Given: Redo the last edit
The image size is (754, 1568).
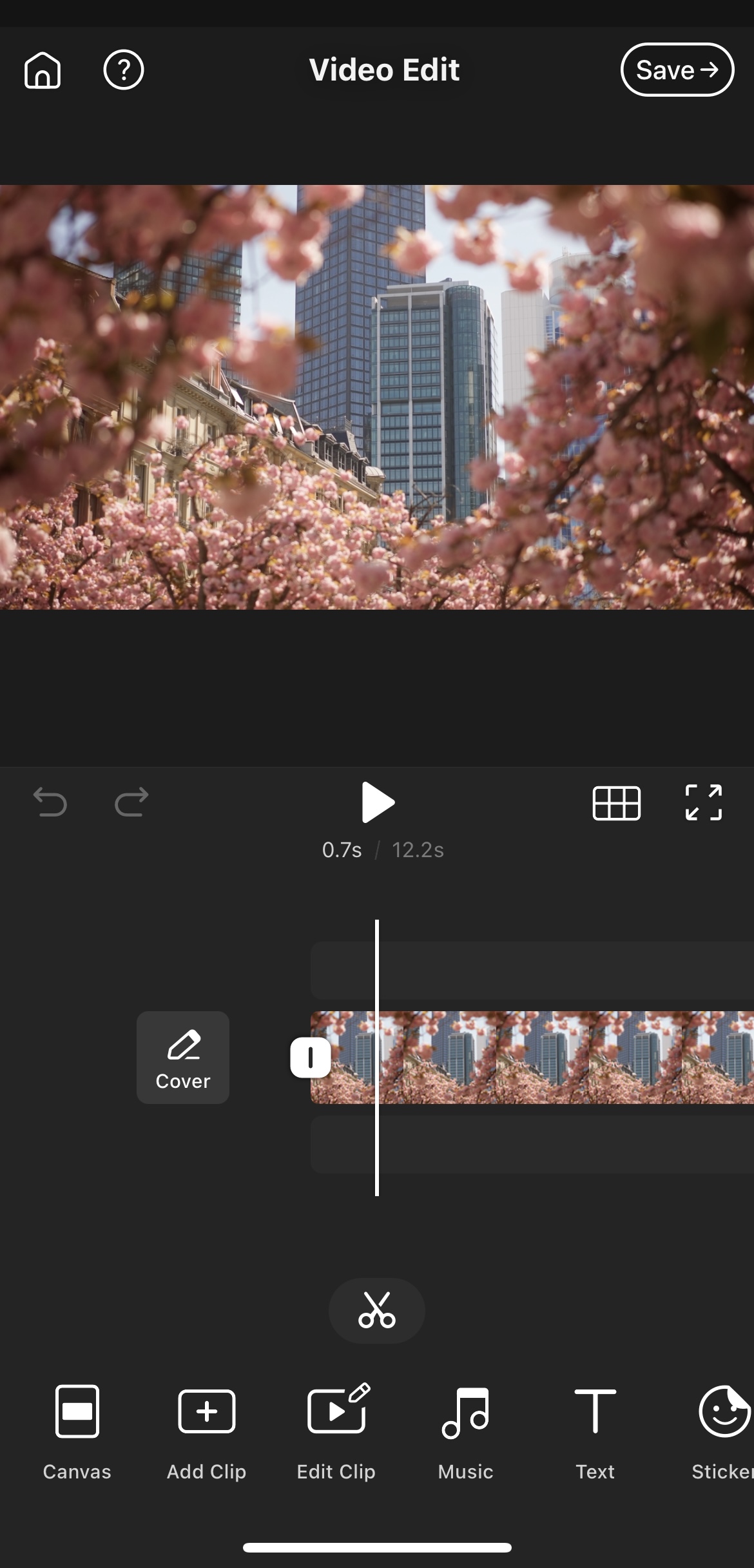Looking at the screenshot, I should tap(131, 802).
